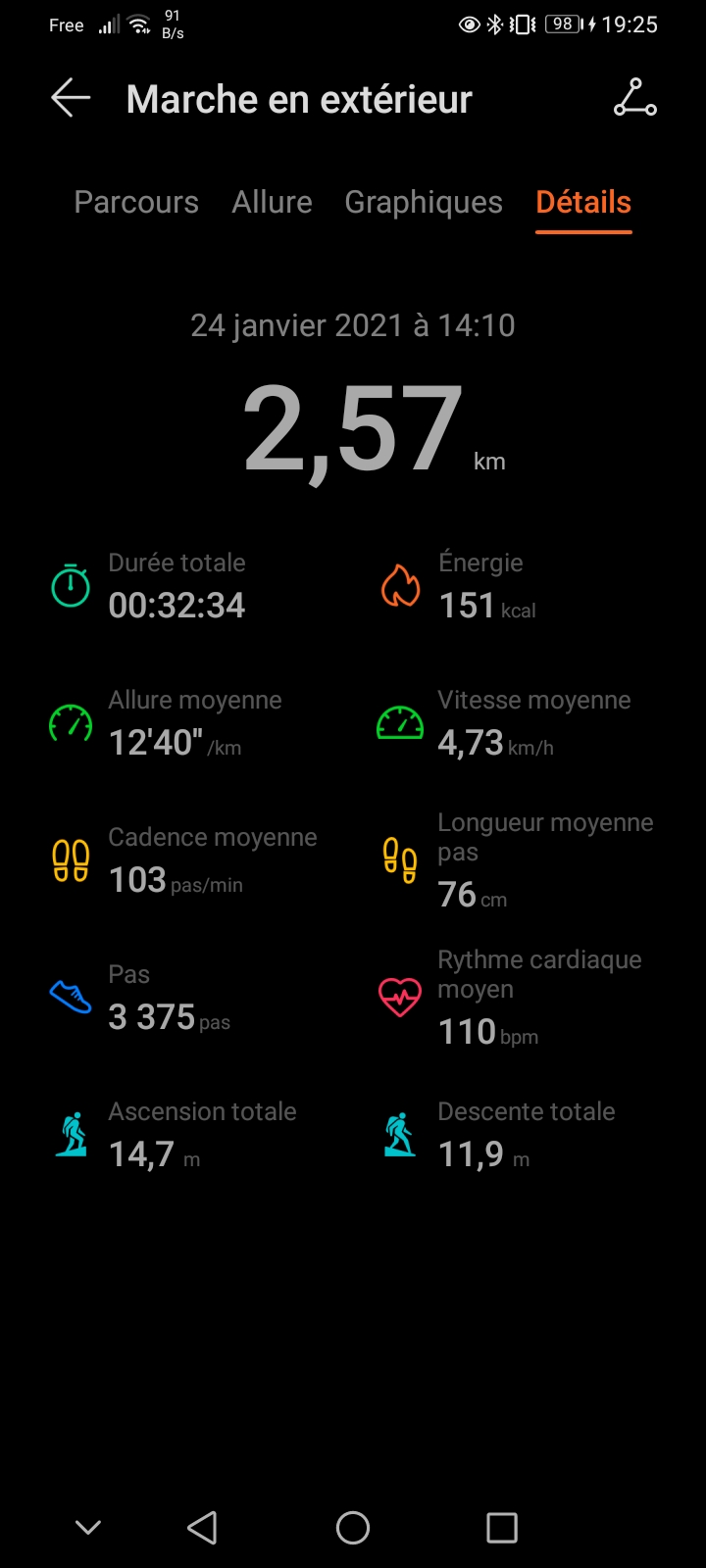Tap the Longueur moyenne pas footprints icon

[399, 860]
